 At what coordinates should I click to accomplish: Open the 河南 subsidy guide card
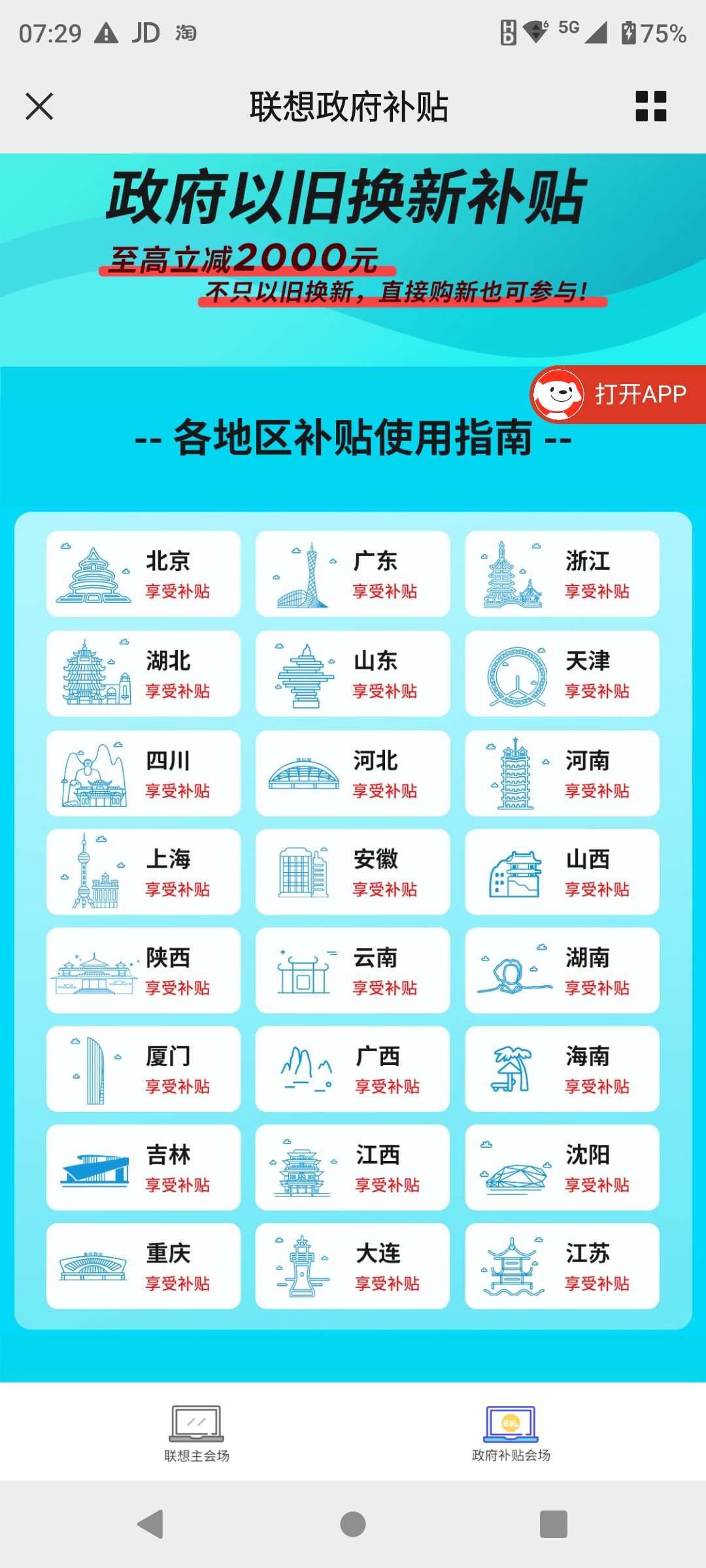point(562,773)
